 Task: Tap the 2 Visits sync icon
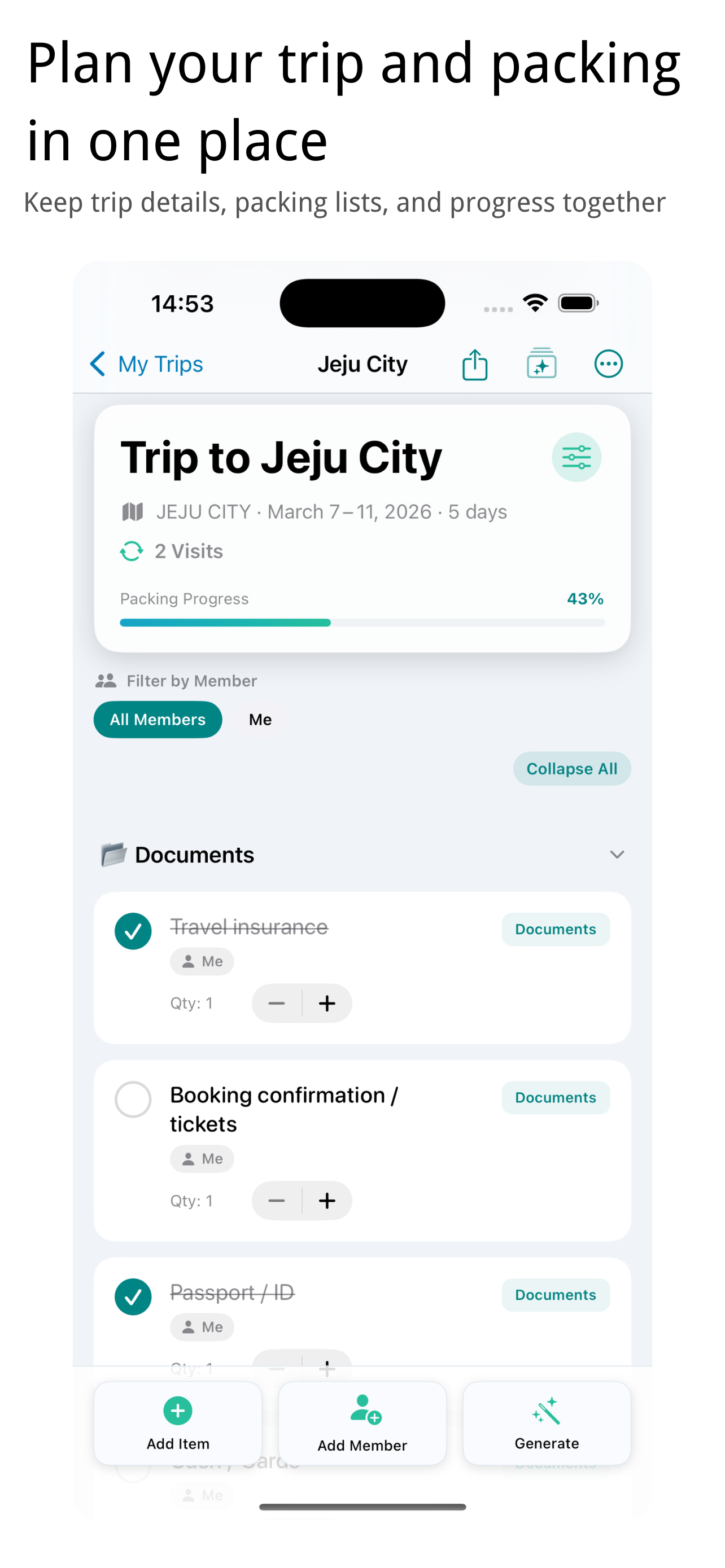coord(131,550)
